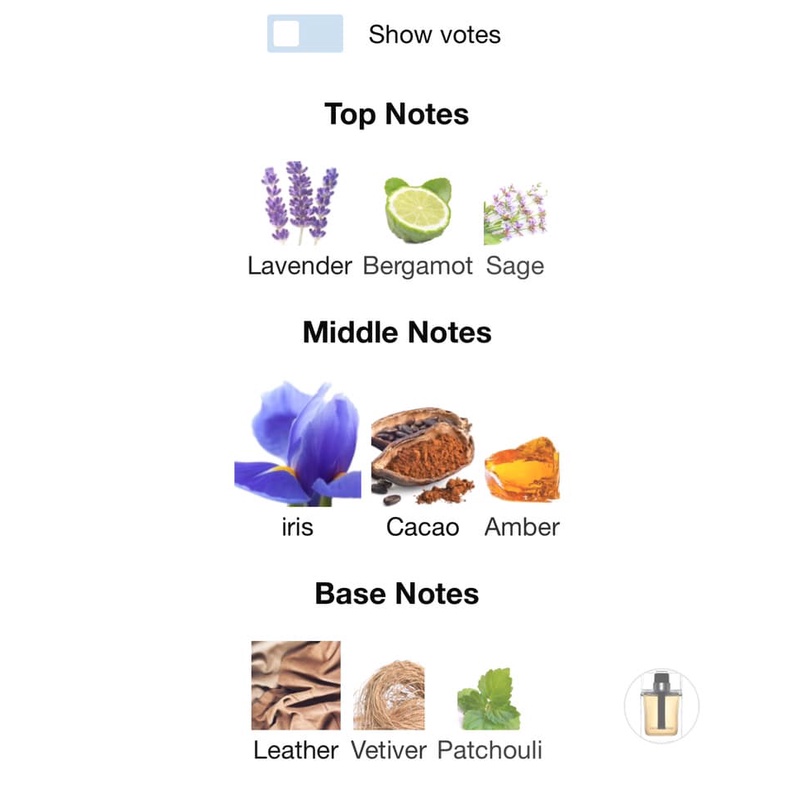This screenshot has width=794, height=794.
Task: View the Cacao note
Action: pos(423,472)
